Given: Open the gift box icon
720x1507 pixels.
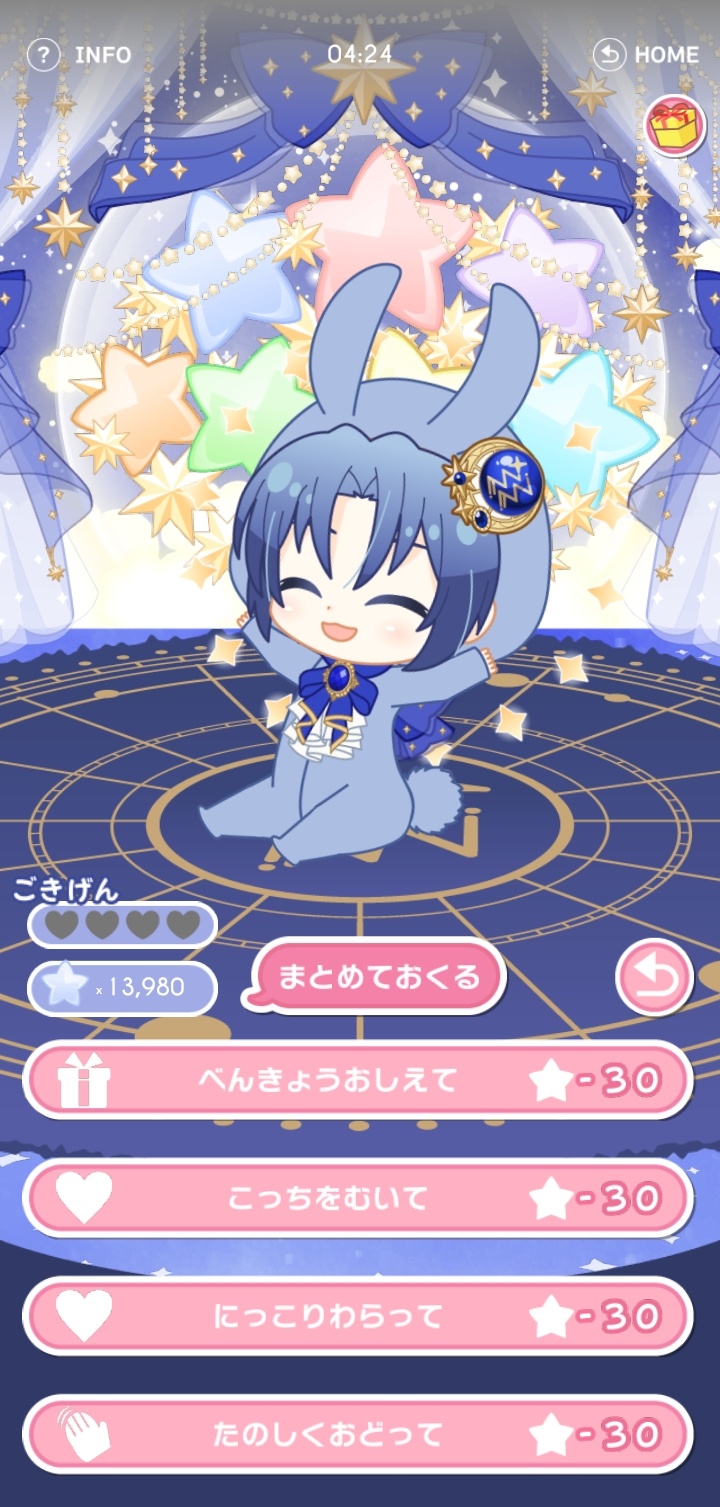Looking at the screenshot, I should click(675, 127).
